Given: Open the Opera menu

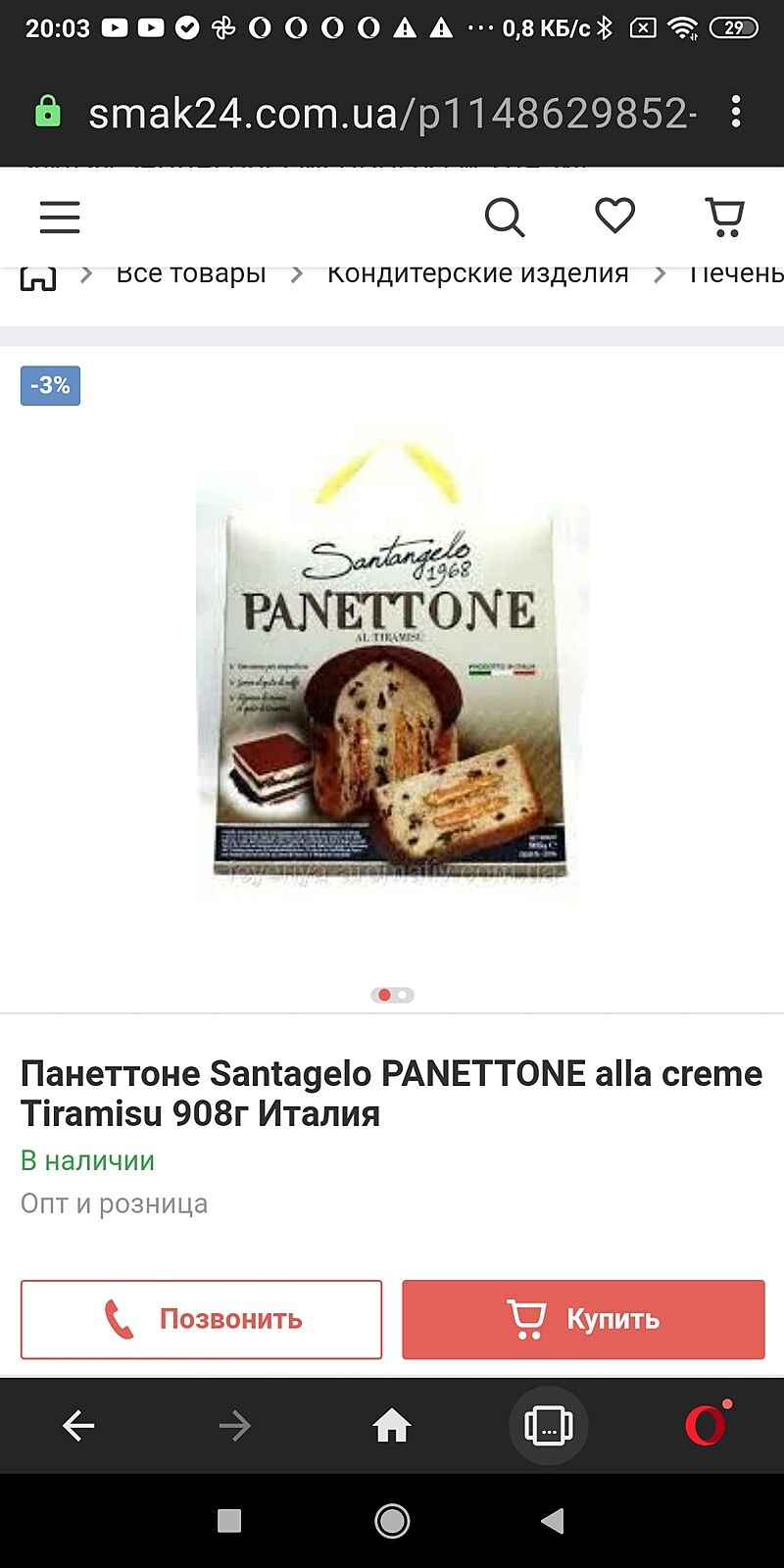Looking at the screenshot, I should click(707, 1424).
